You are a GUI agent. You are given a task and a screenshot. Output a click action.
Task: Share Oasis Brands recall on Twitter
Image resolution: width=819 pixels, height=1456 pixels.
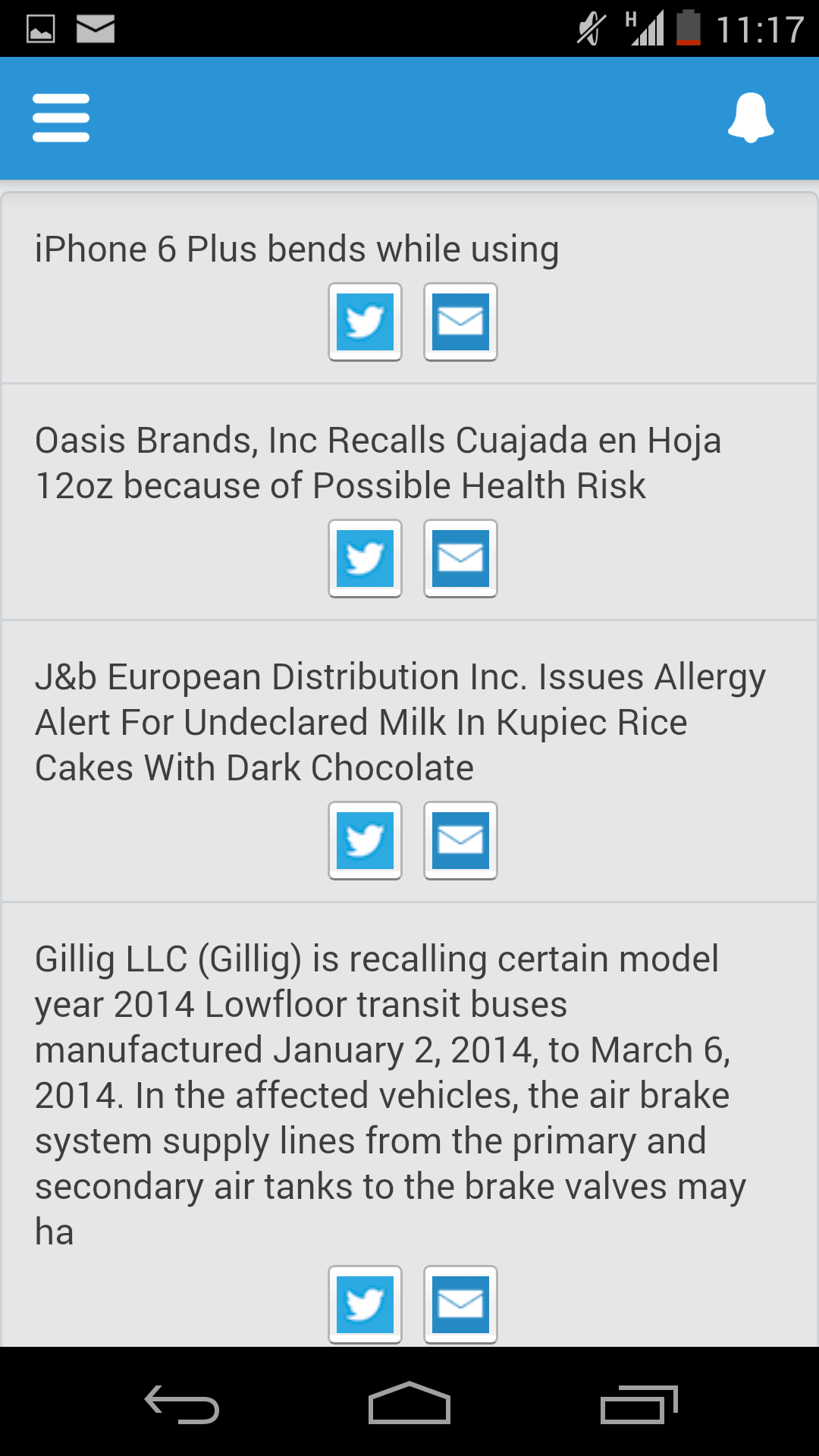(x=365, y=558)
